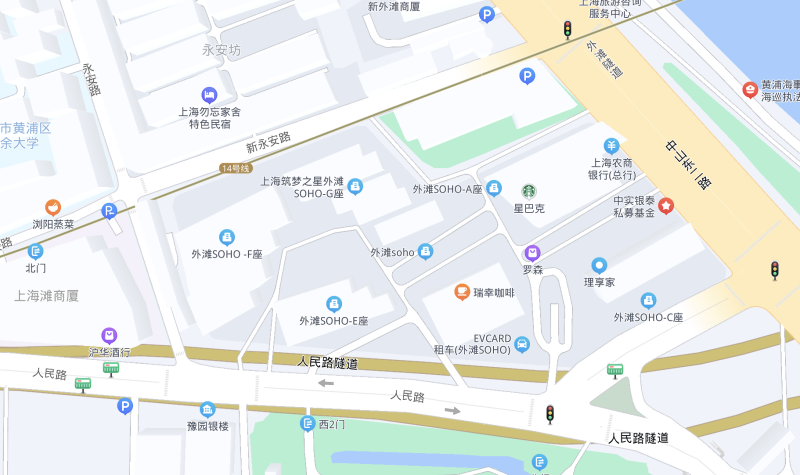The width and height of the screenshot is (800, 475).
Task: Select the 外滩SOHO-A座 building marker
Action: pos(493,188)
